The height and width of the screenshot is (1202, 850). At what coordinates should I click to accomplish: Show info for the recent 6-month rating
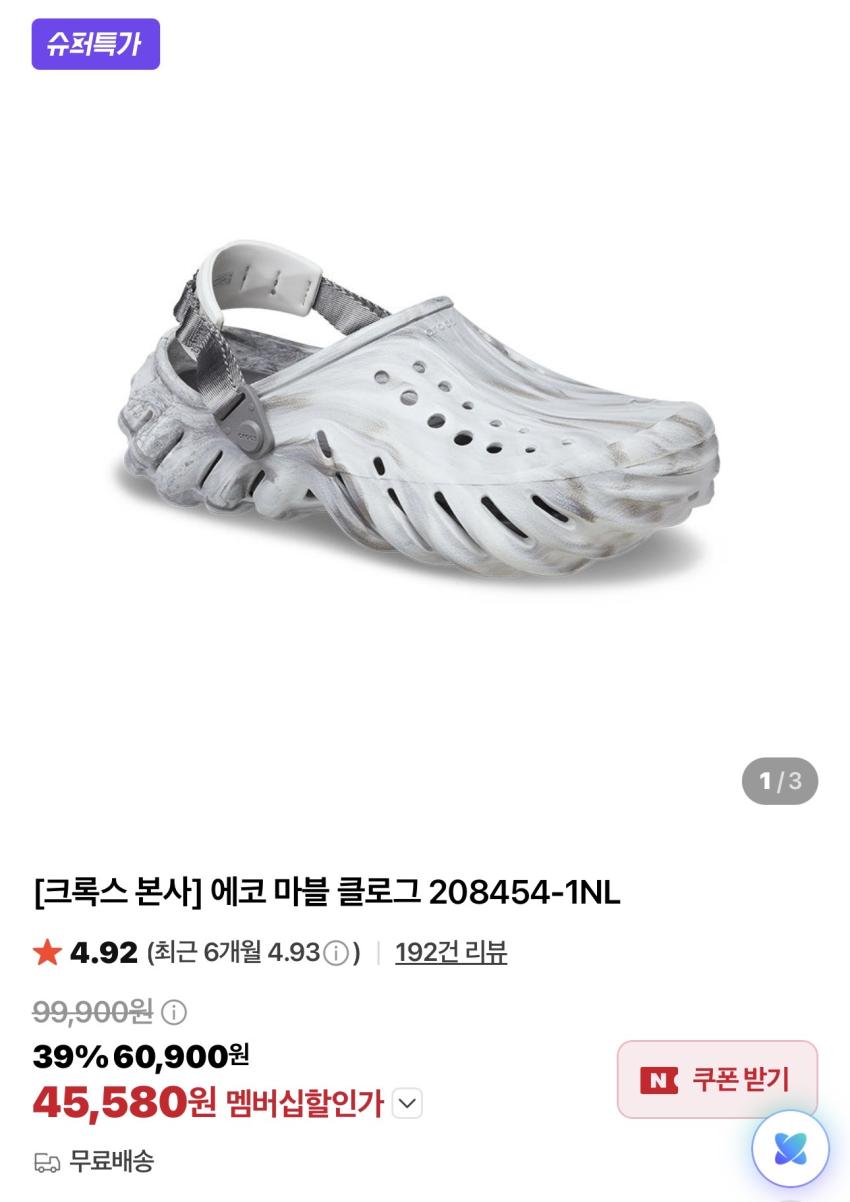click(338, 953)
